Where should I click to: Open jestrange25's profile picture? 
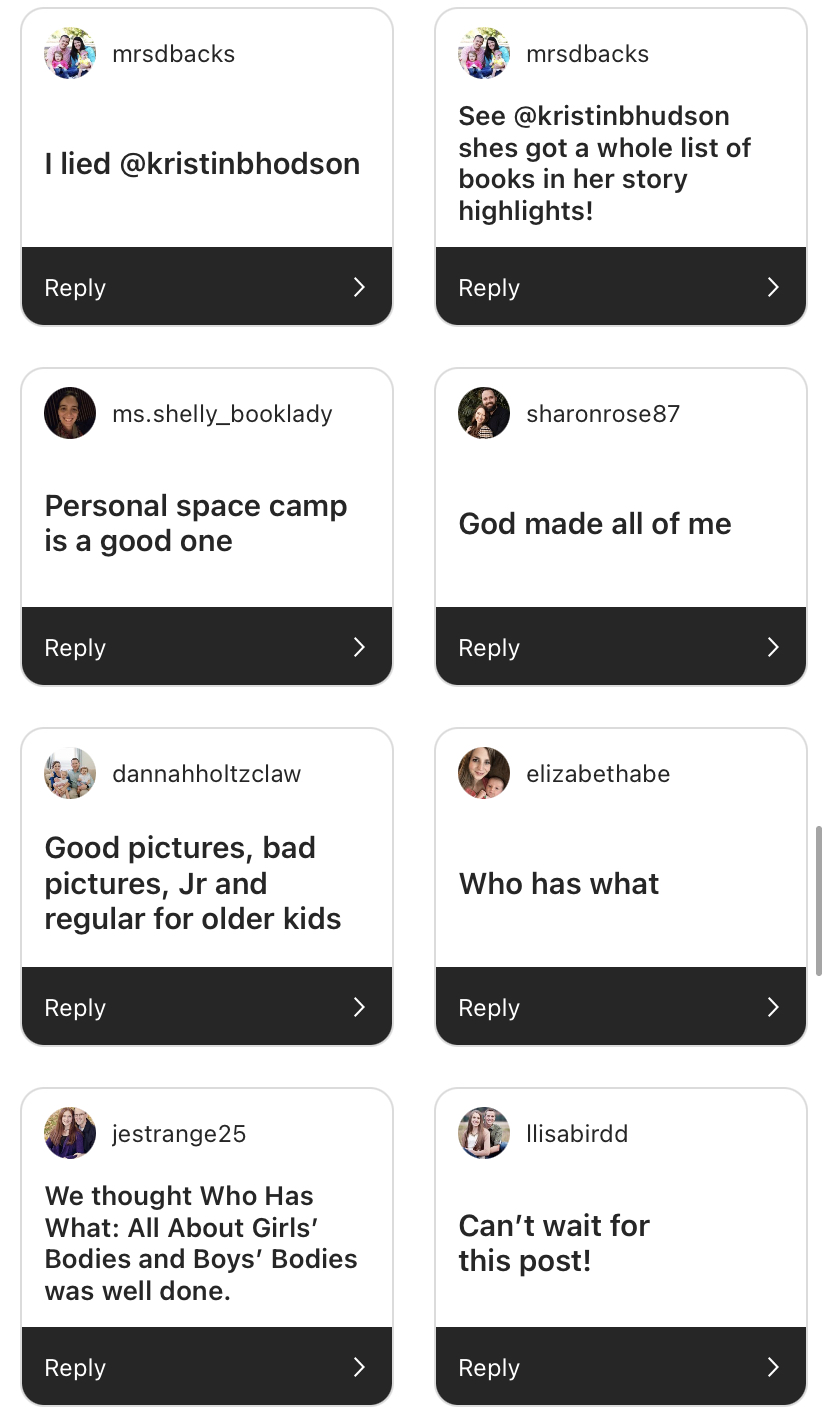70,1133
